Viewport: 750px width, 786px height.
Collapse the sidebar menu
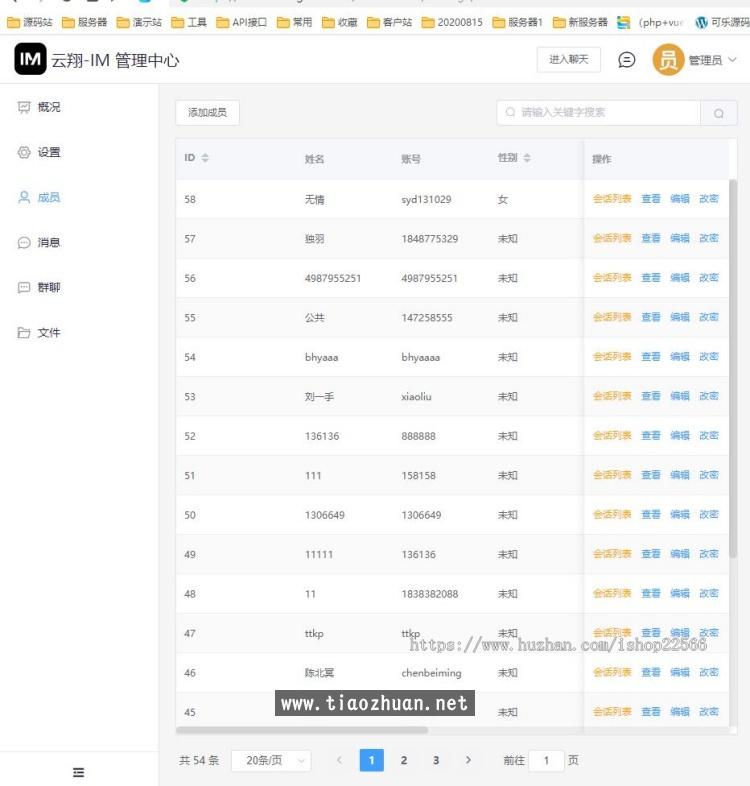(x=78, y=772)
